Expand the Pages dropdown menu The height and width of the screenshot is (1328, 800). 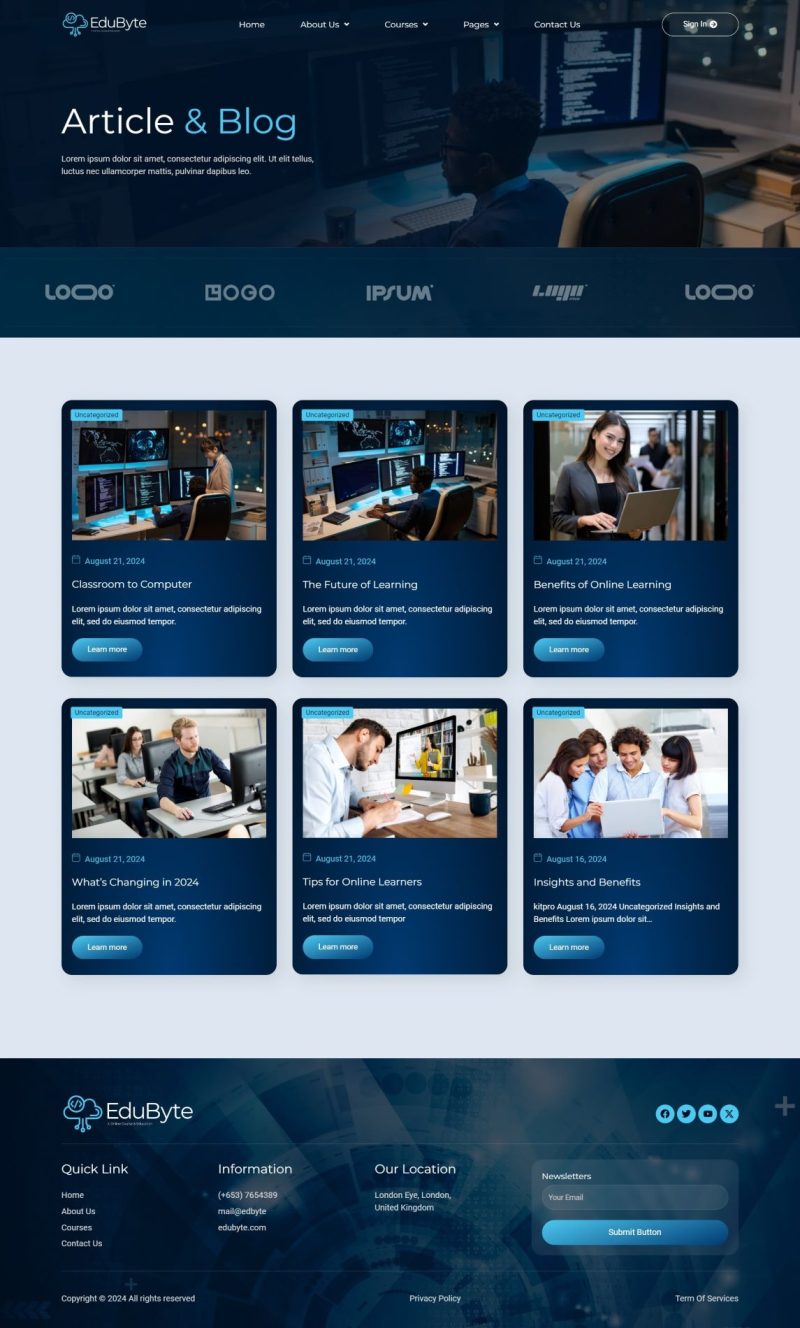(481, 24)
